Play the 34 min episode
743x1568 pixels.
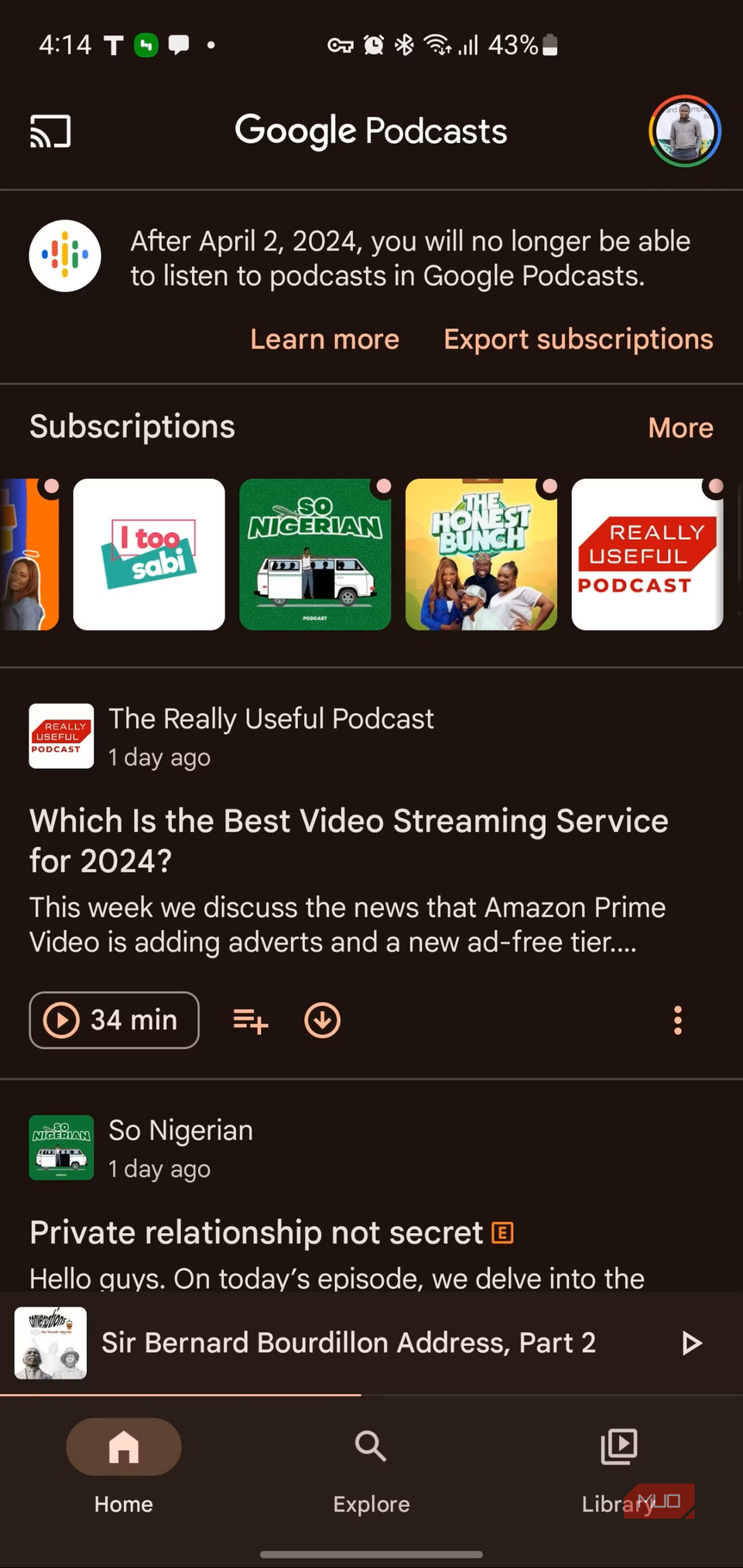(x=114, y=1020)
